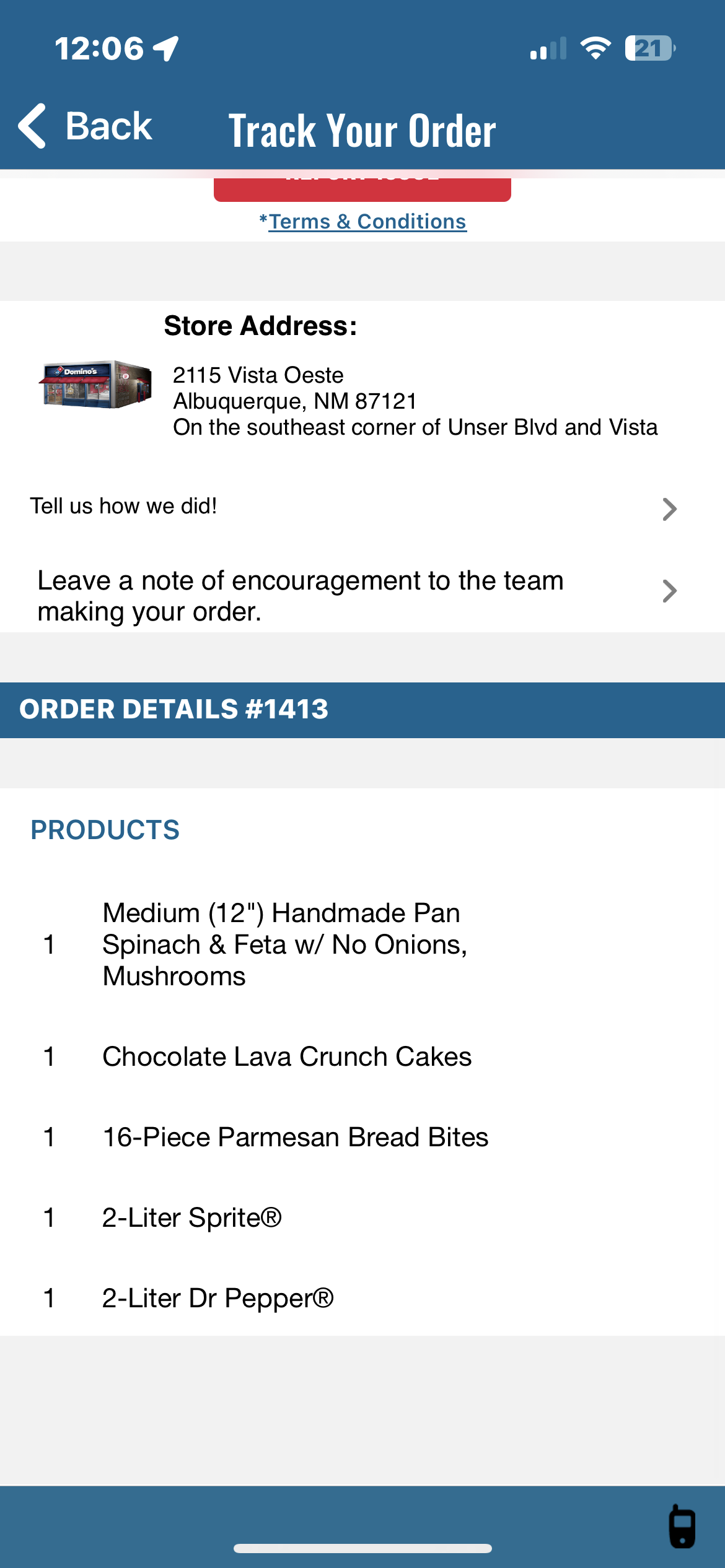Tap the battery indicator showing 21
Screen dimensions: 725x1568
(x=649, y=48)
